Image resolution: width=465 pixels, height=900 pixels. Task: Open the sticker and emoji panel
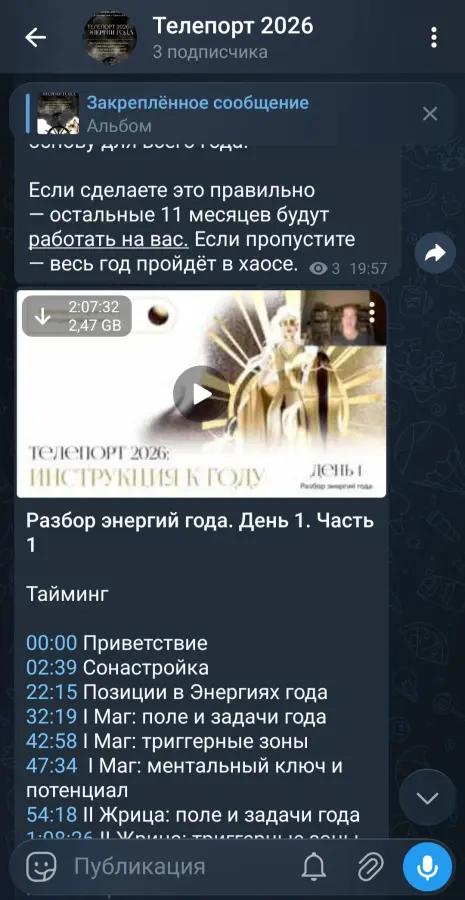pyautogui.click(x=41, y=866)
